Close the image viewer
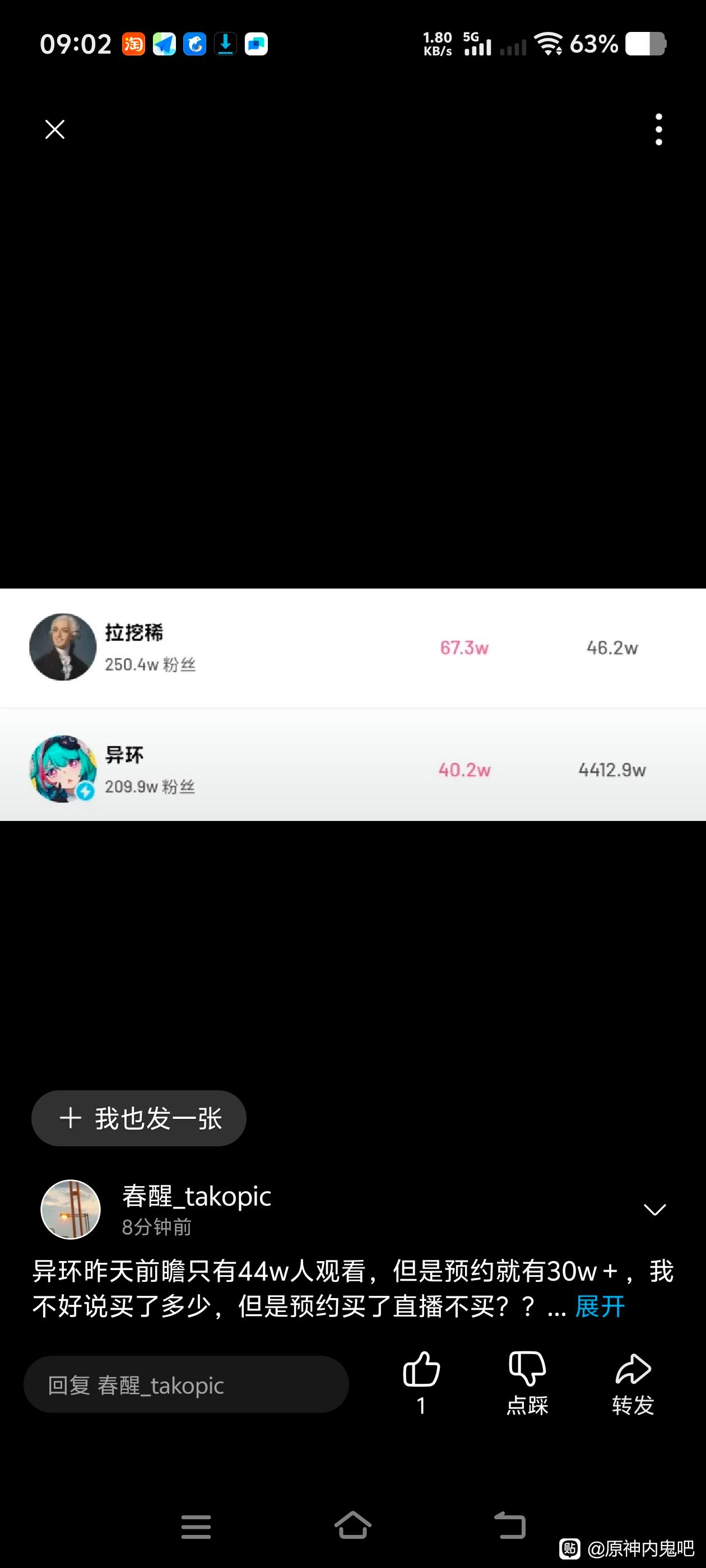The height and width of the screenshot is (1568, 706). (55, 129)
